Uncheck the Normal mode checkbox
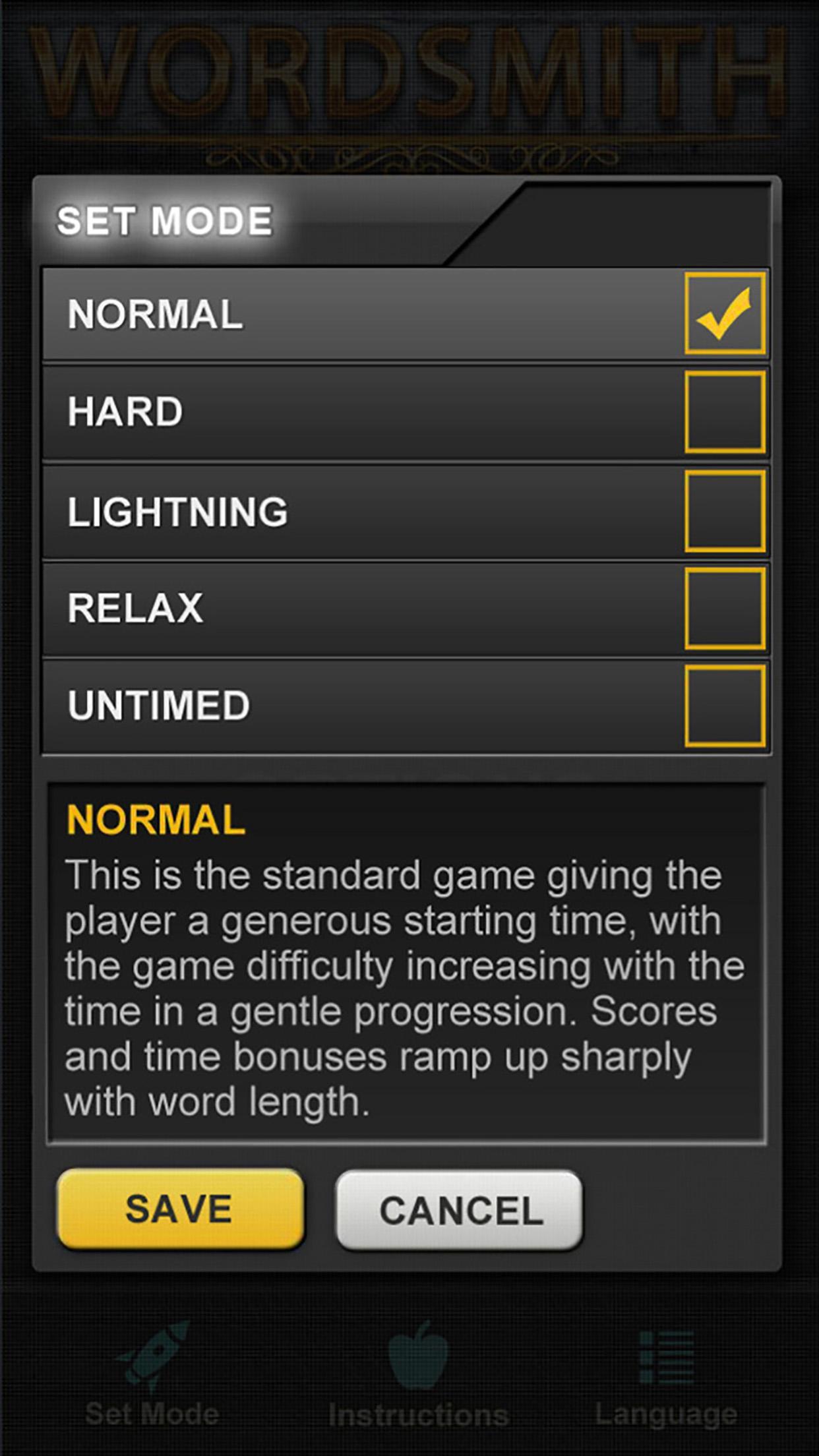This screenshot has height=1456, width=819. point(725,313)
